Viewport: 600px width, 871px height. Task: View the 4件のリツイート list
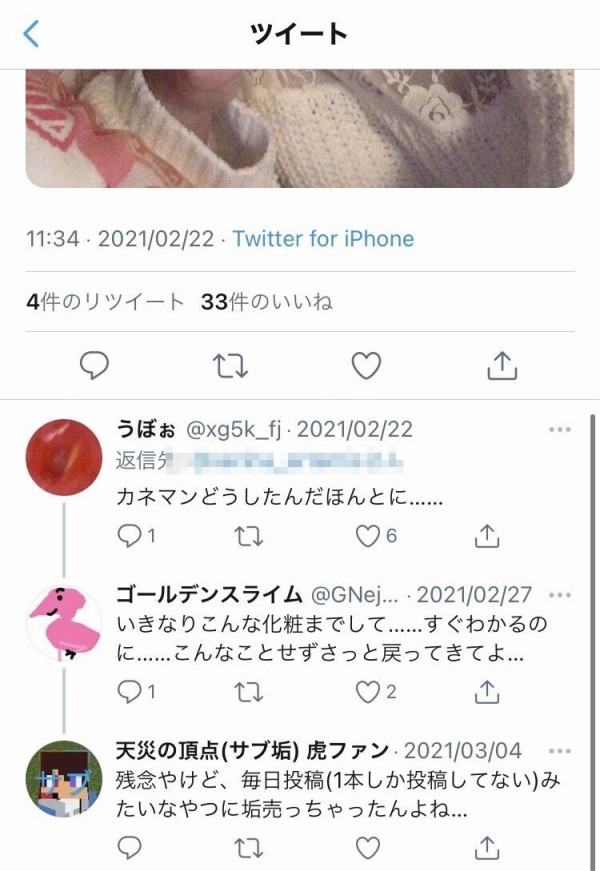105,302
